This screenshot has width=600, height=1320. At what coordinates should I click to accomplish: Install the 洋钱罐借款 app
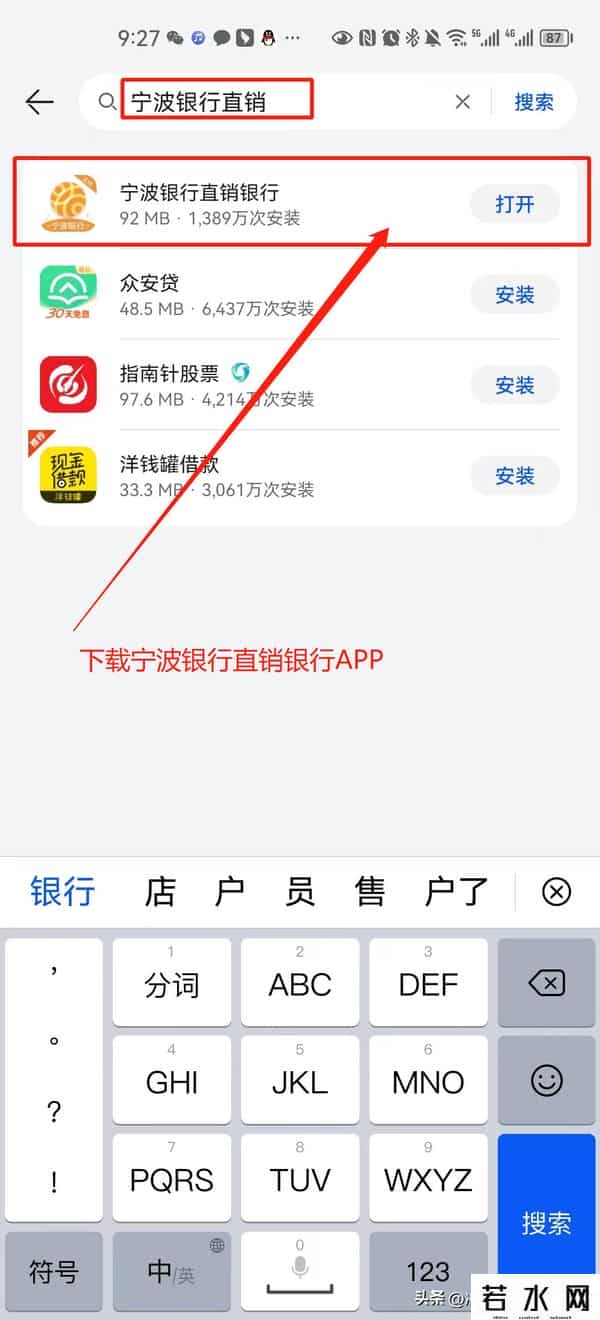point(514,476)
